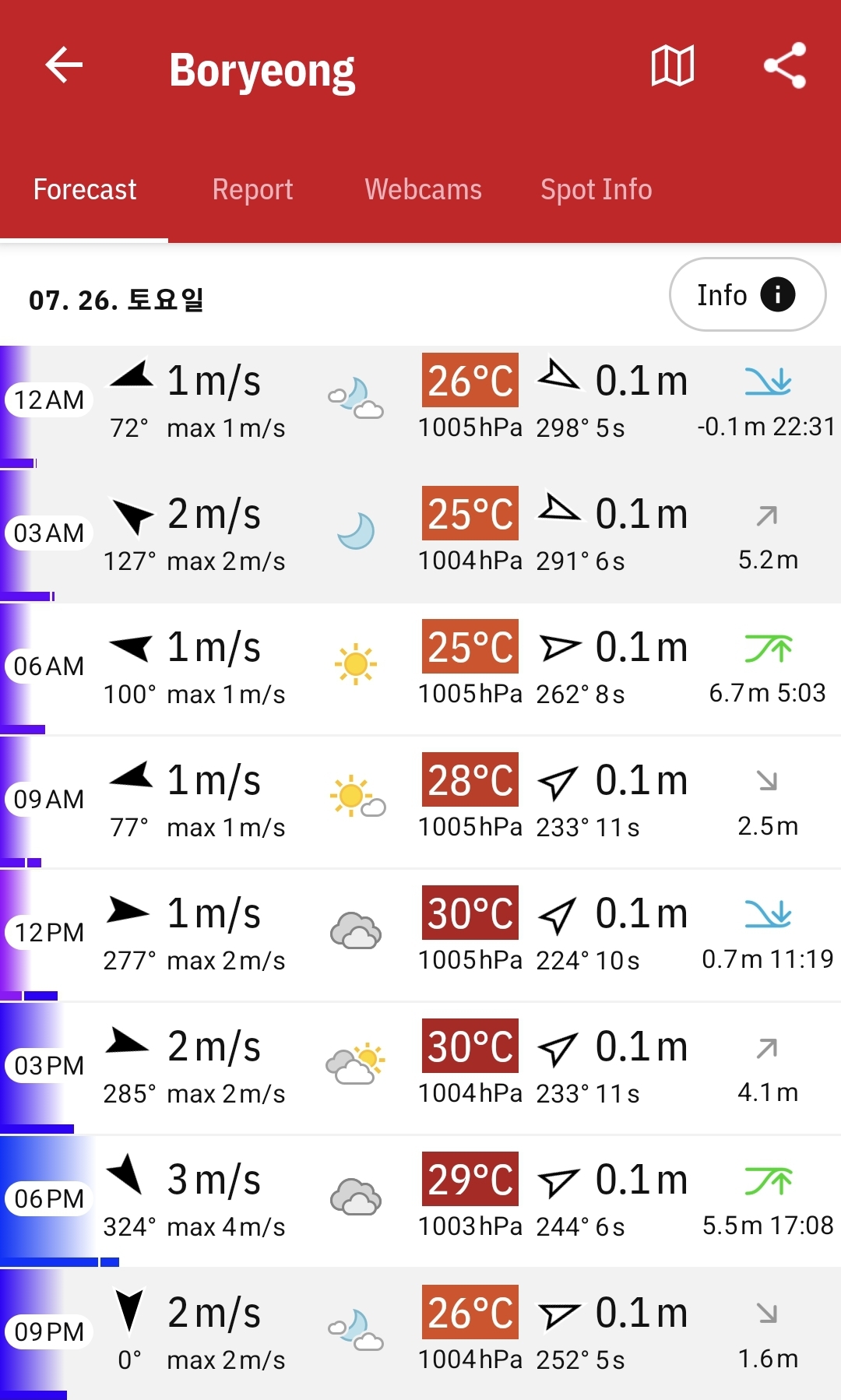Open the Spot Info tab

pos(596,190)
